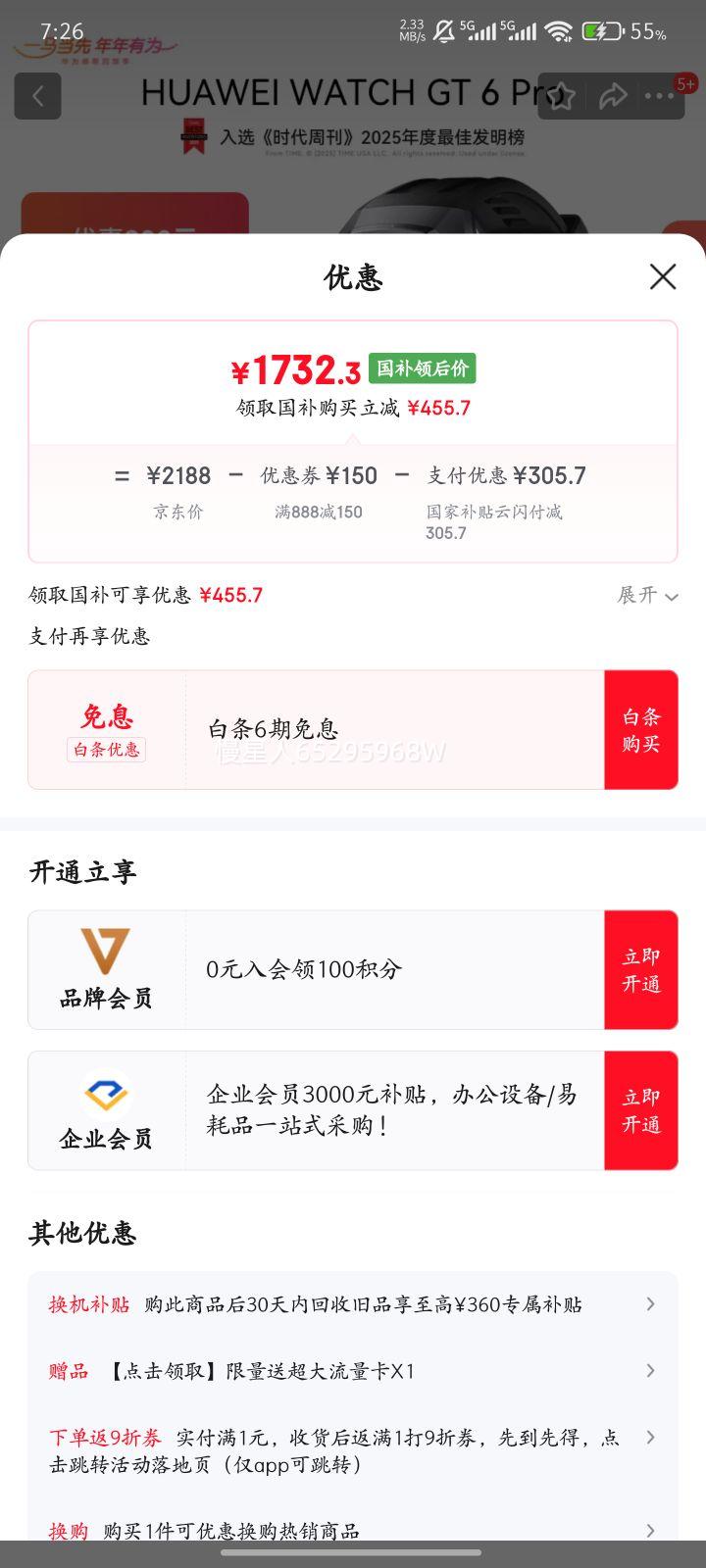Close the 优惠 discount sheet
Screen dimensions: 706x1568
click(x=663, y=277)
